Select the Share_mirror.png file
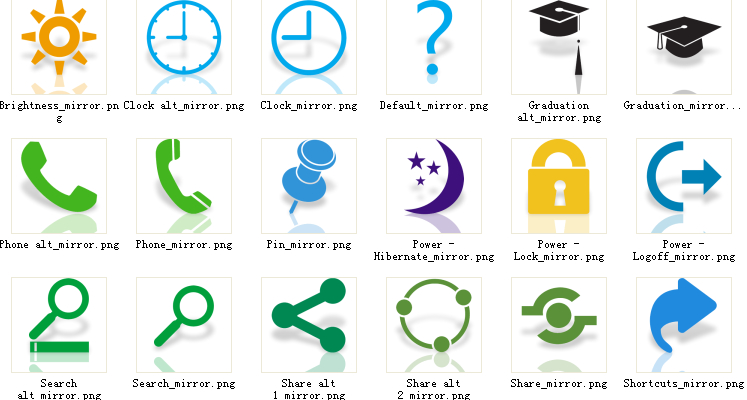This screenshot has height=400, width=747. (x=559, y=323)
